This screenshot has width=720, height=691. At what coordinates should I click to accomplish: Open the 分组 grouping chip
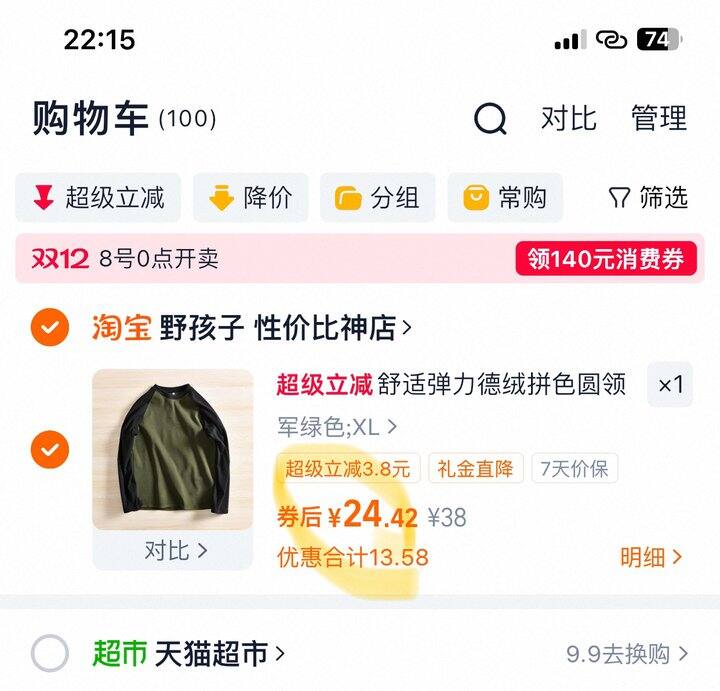click(x=378, y=198)
